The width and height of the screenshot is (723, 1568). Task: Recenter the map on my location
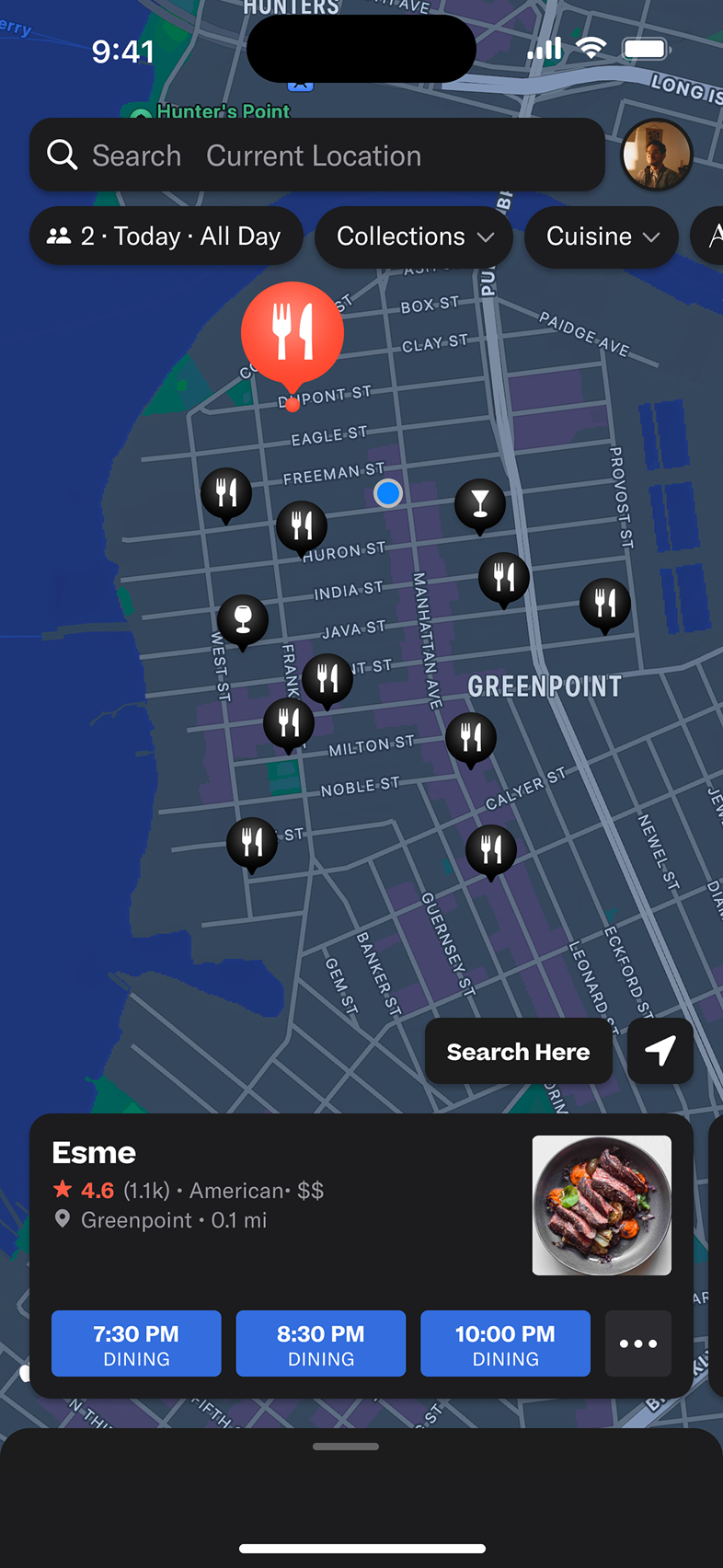pos(660,1051)
